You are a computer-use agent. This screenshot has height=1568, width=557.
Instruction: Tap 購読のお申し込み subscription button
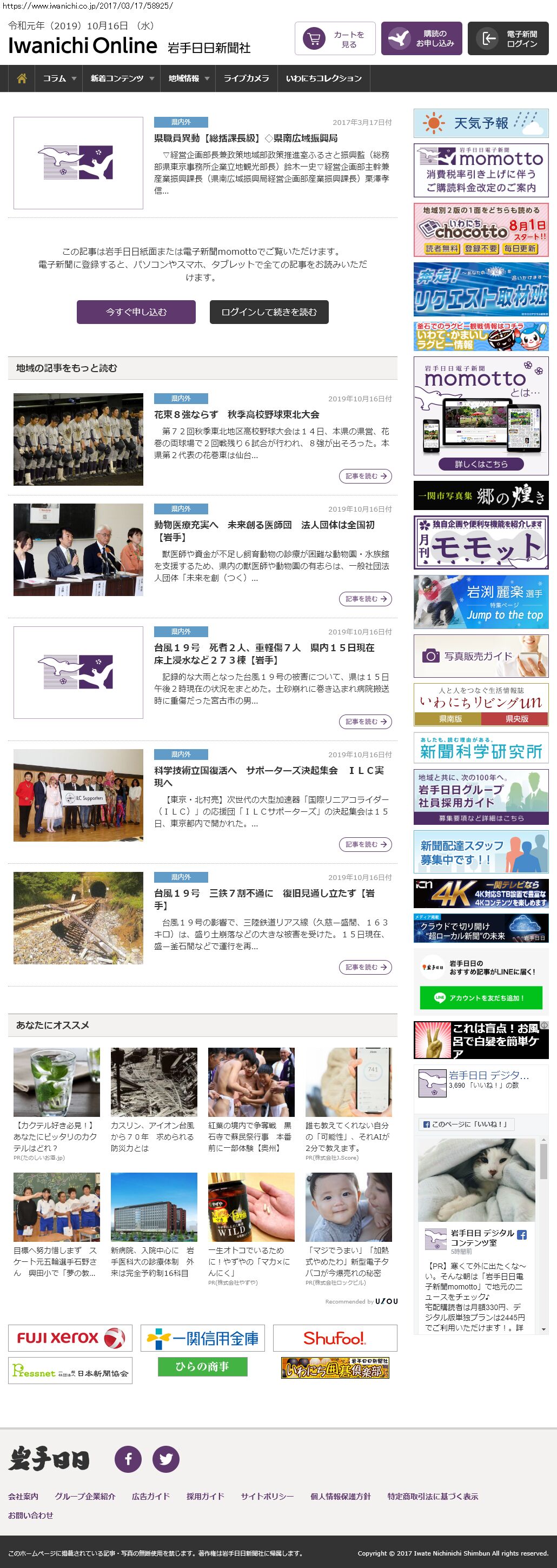pyautogui.click(x=421, y=39)
